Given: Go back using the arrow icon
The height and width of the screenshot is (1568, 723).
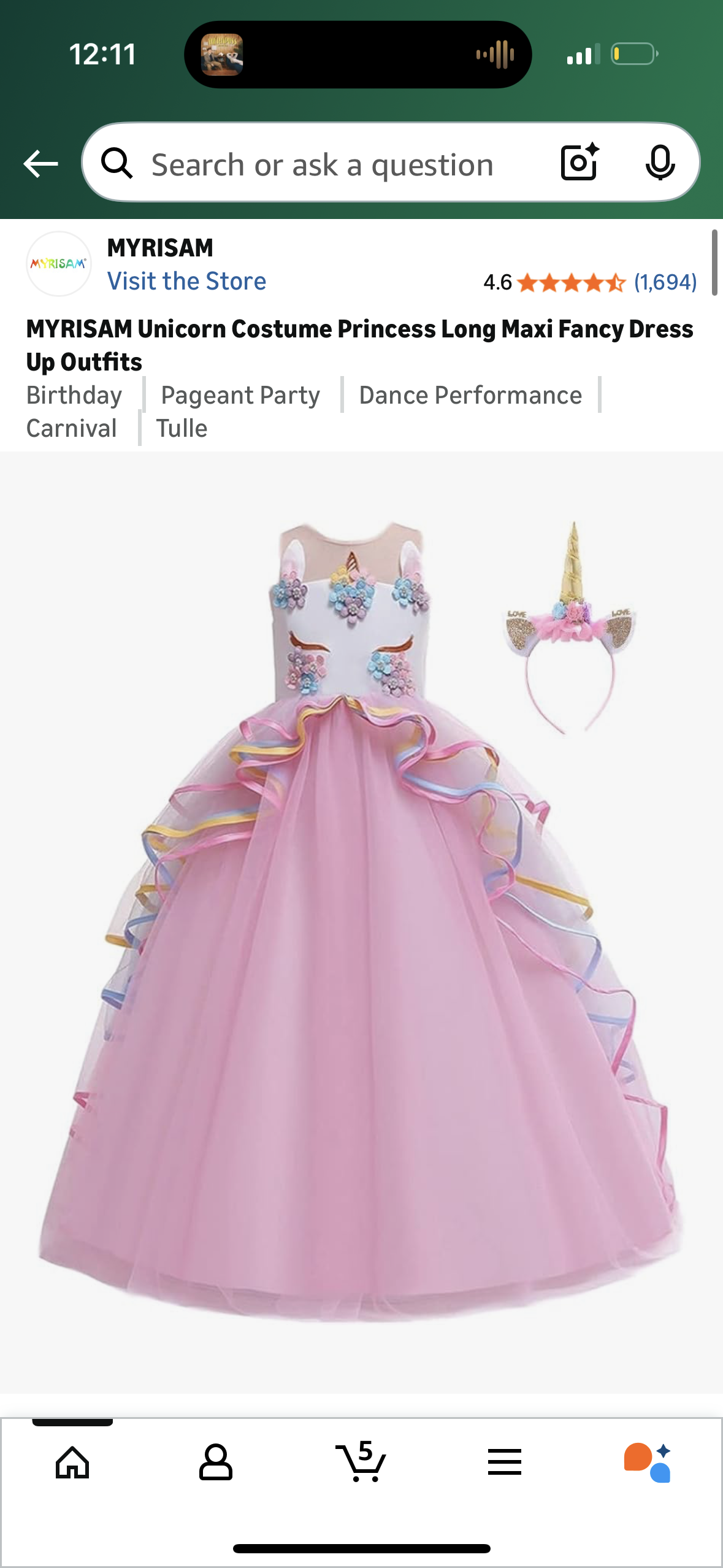Looking at the screenshot, I should pyautogui.click(x=40, y=164).
